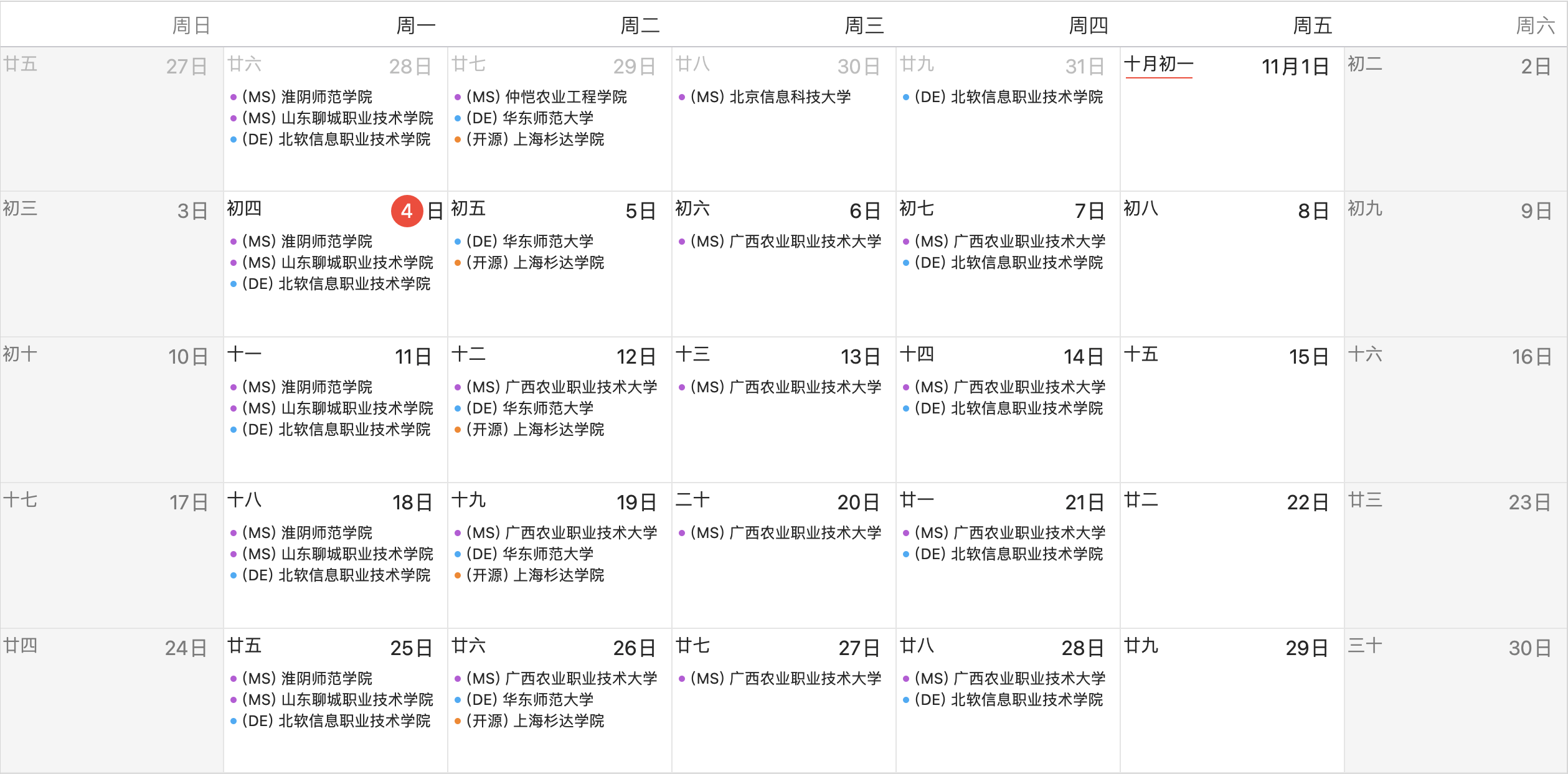Open 山东聊城职业技术学院 event on the 4th
Screen dimensions: 1568x774
[x=337, y=263]
